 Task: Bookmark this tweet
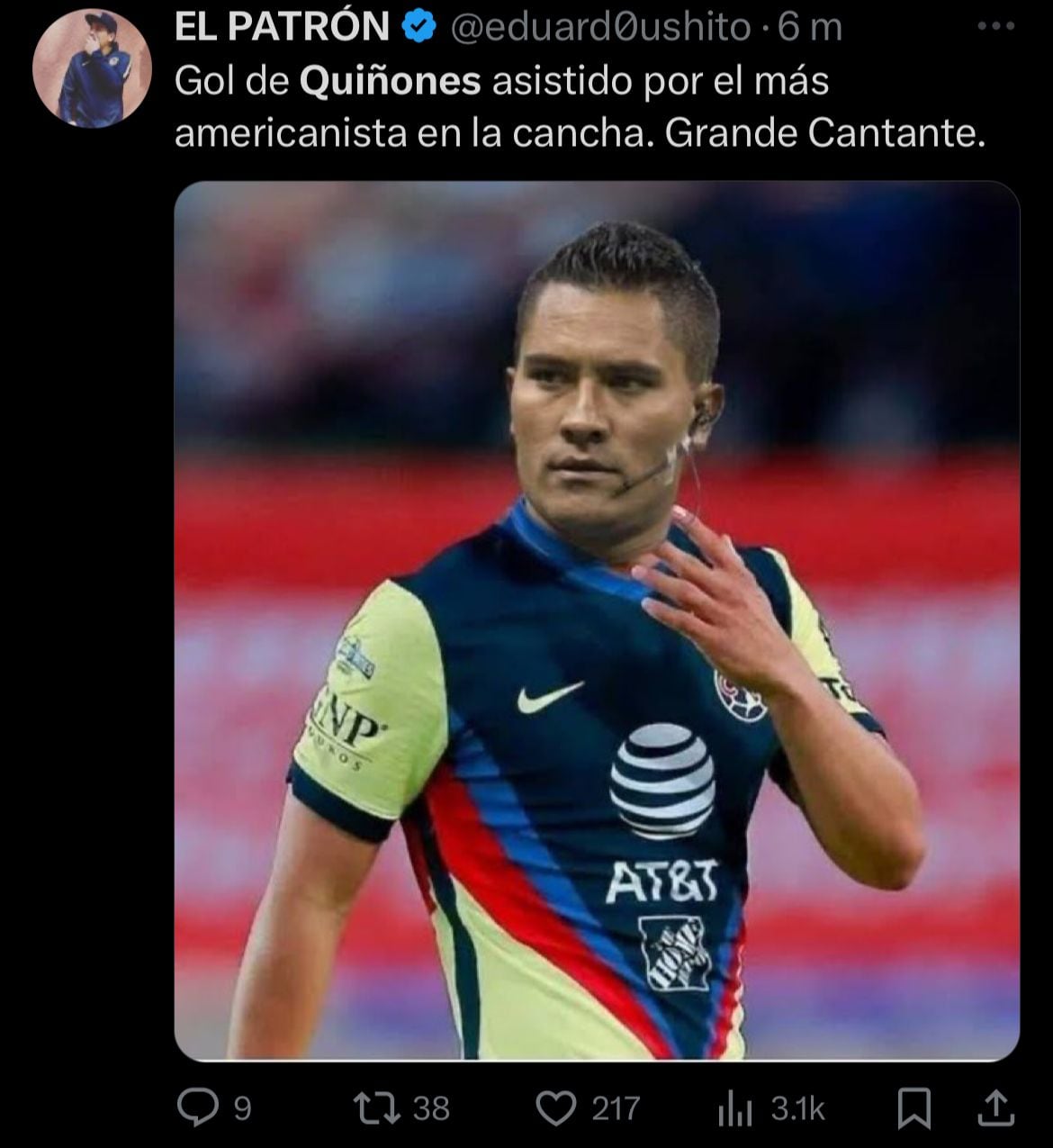point(914,1108)
